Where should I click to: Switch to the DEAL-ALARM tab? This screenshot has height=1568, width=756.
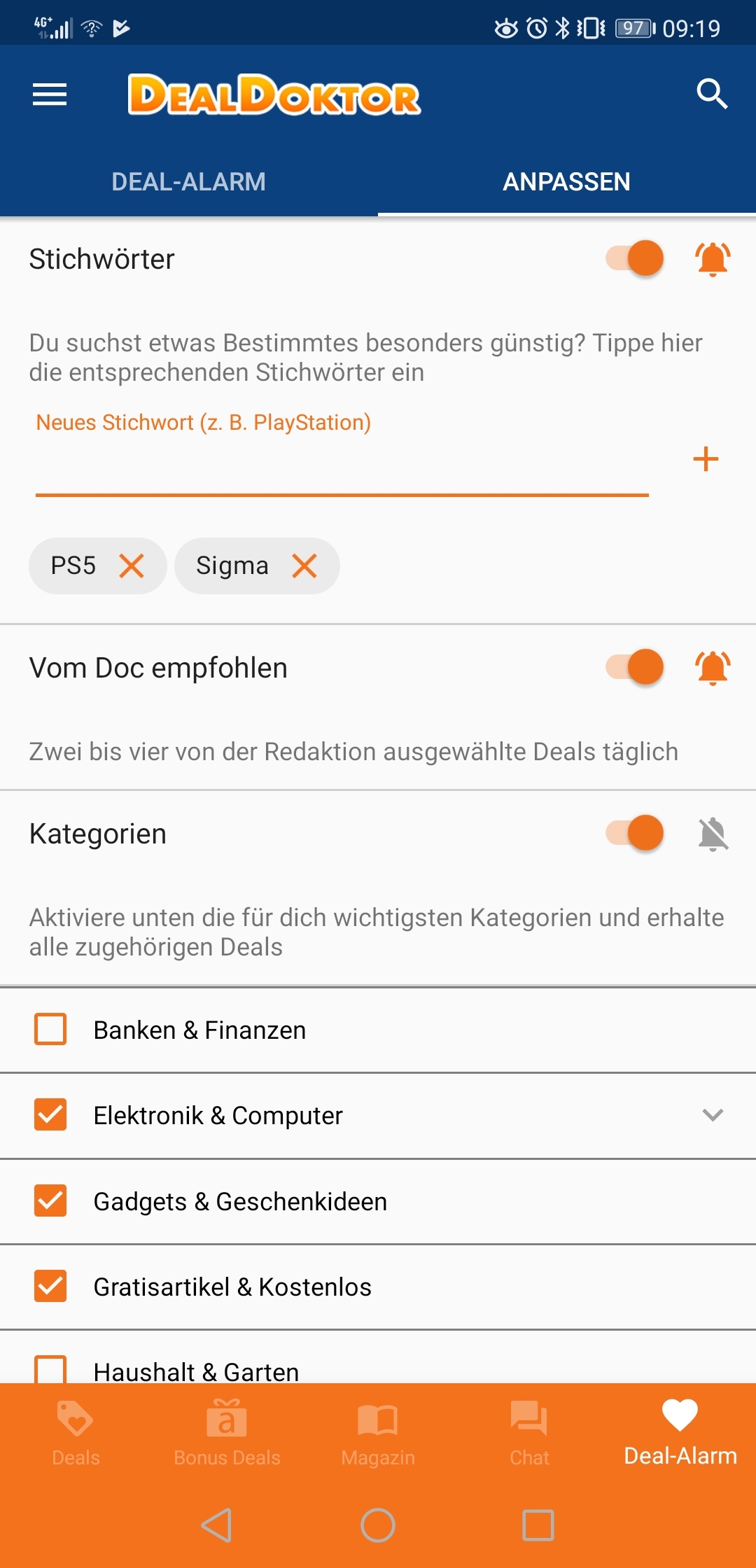[x=189, y=181]
